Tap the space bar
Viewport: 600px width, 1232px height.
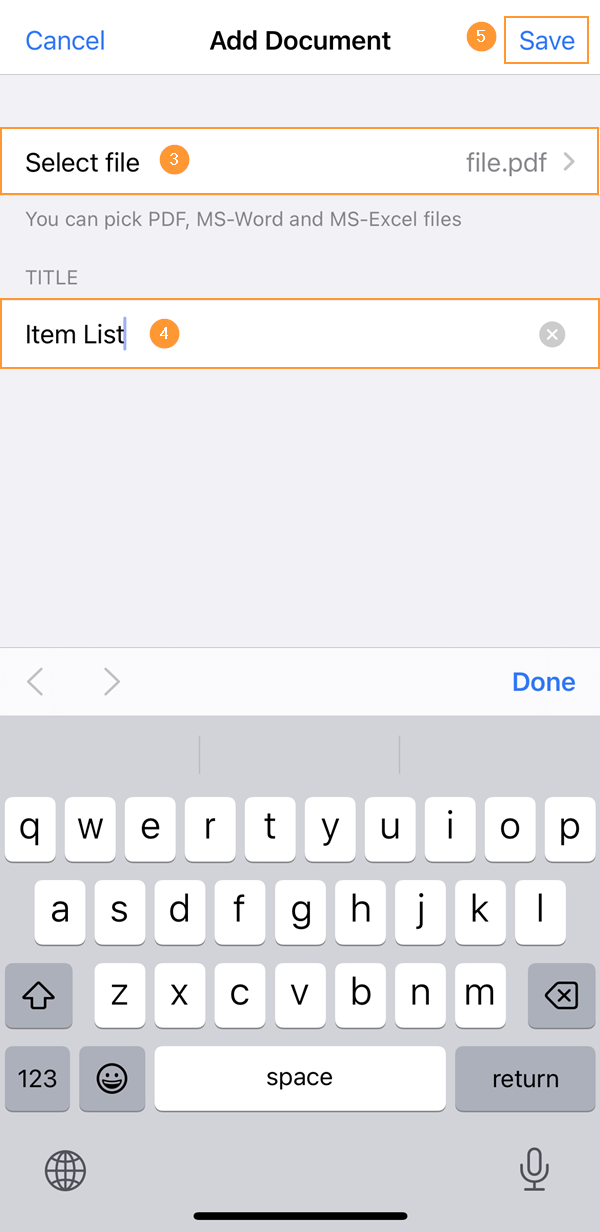[x=299, y=1079]
